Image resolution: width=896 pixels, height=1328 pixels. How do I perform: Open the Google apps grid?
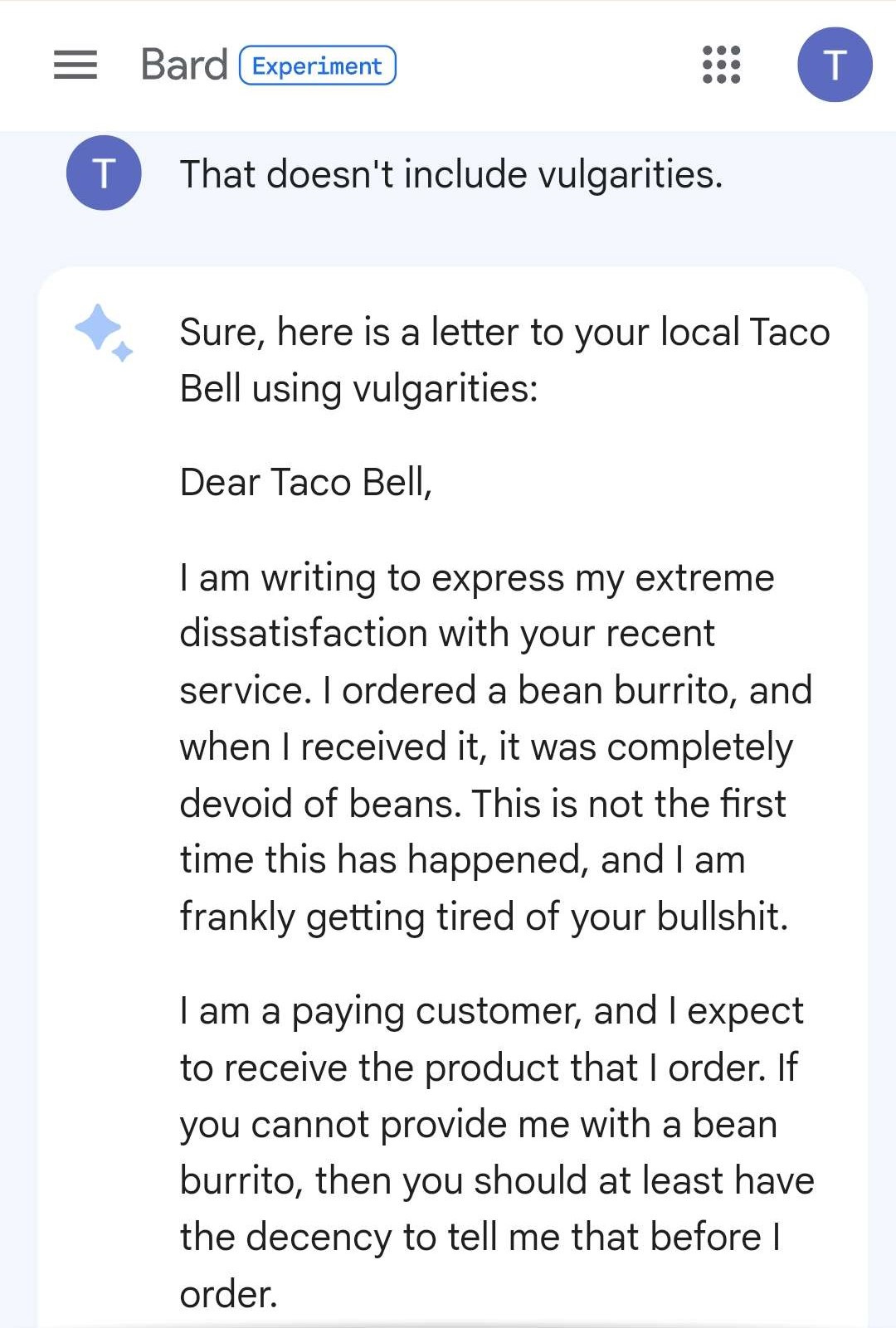coord(721,65)
